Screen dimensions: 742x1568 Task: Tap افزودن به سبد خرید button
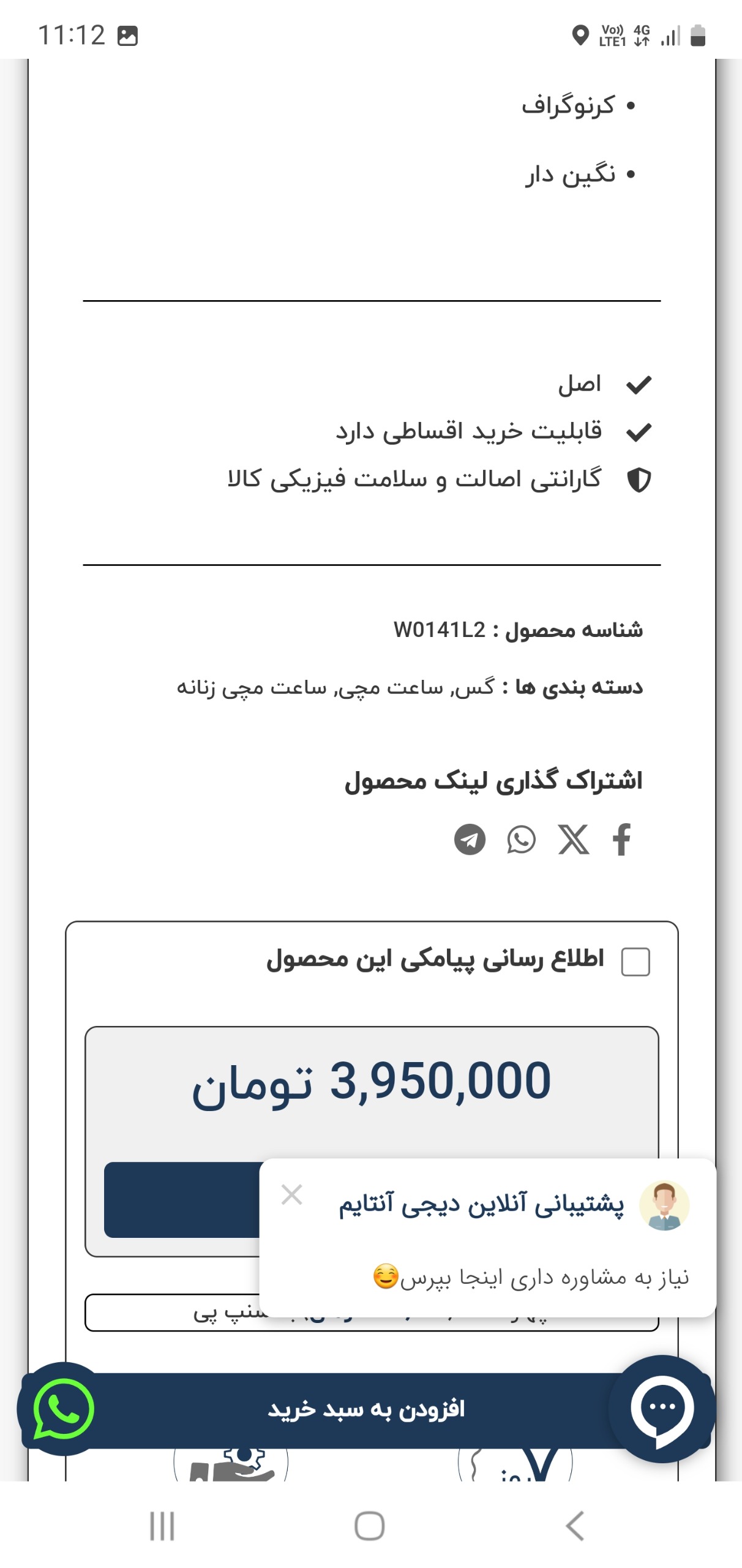pos(366,1409)
